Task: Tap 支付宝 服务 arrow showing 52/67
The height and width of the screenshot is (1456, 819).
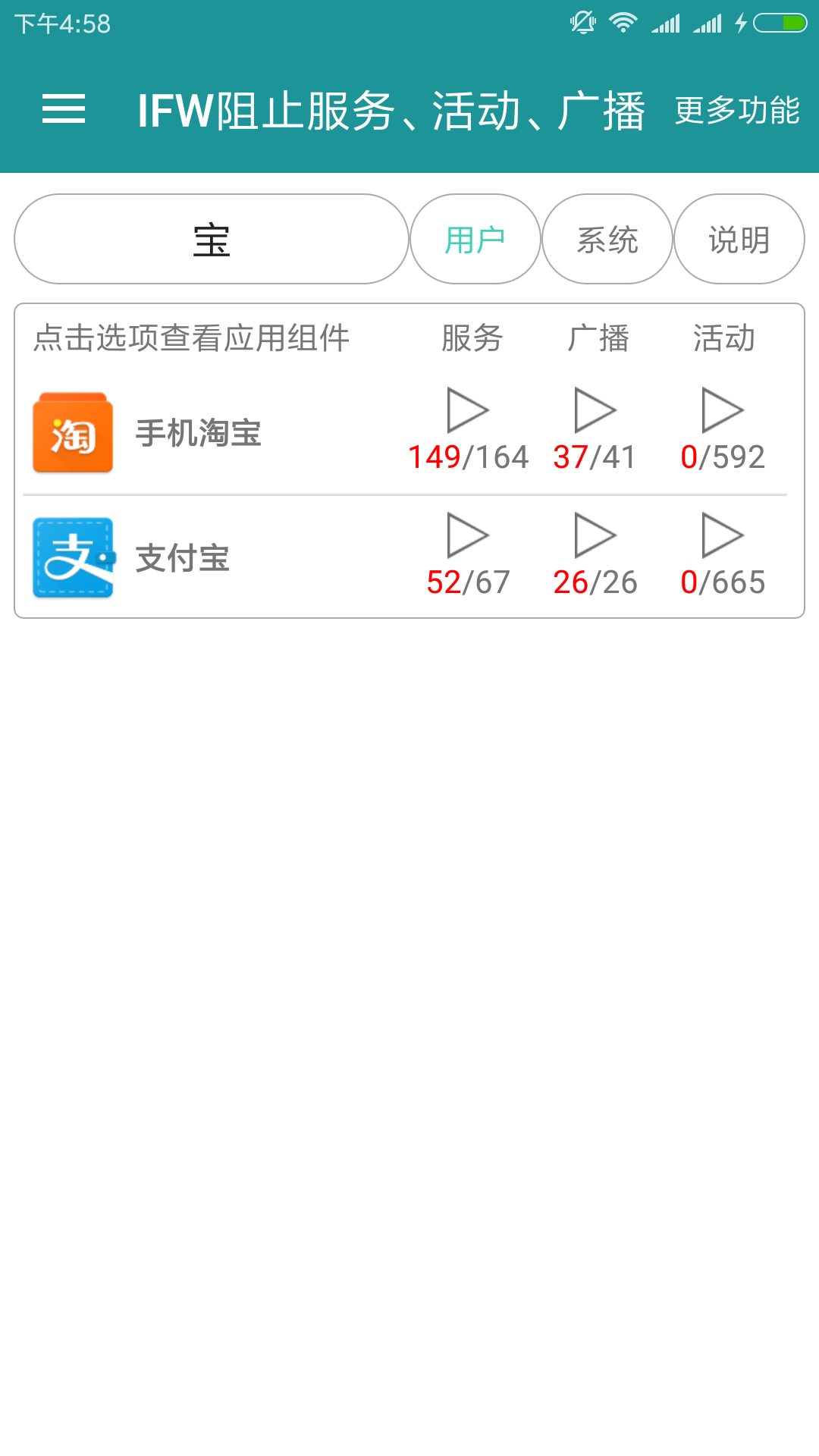Action: pyautogui.click(x=468, y=537)
